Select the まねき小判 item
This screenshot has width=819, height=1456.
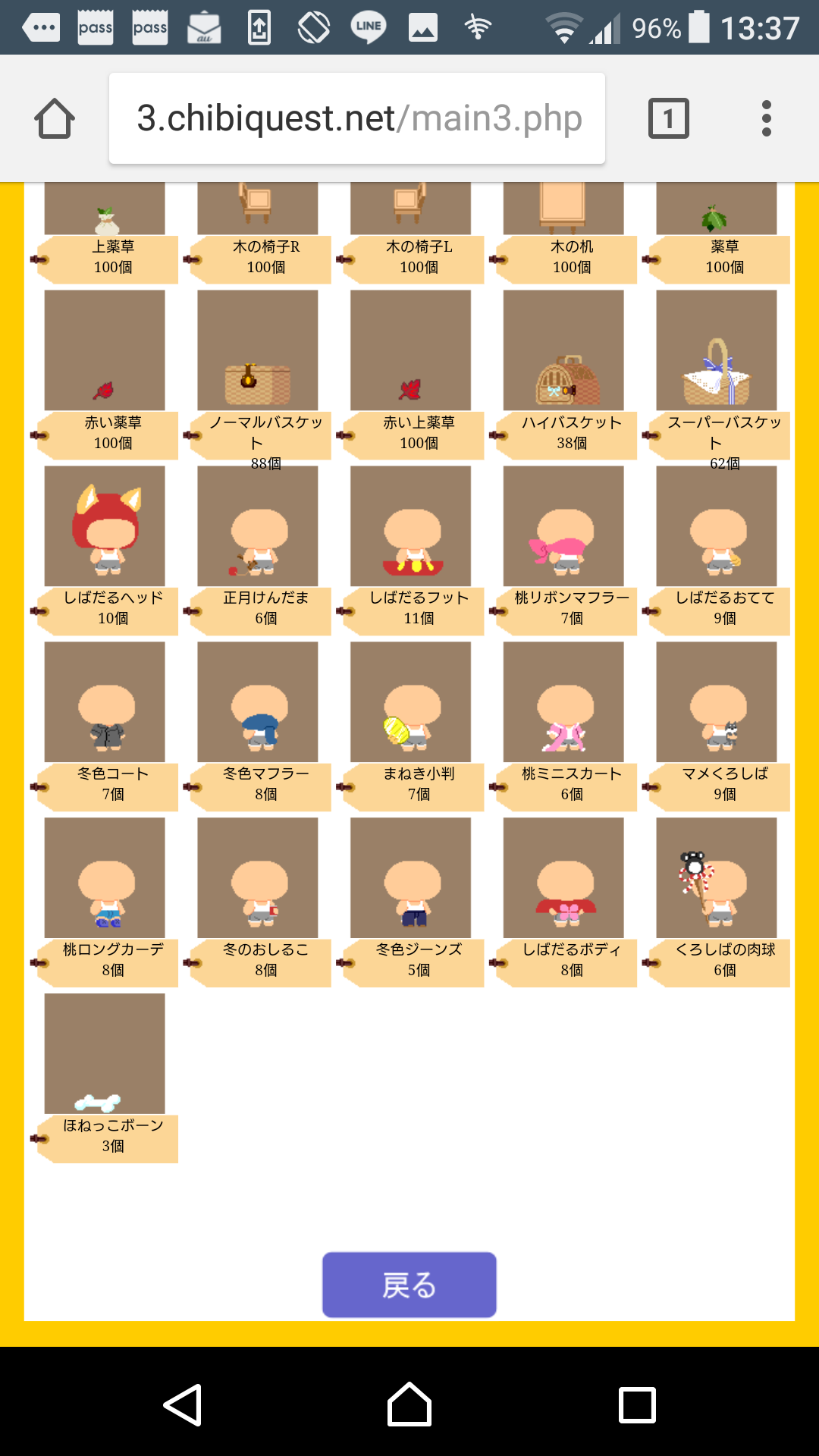[410, 702]
